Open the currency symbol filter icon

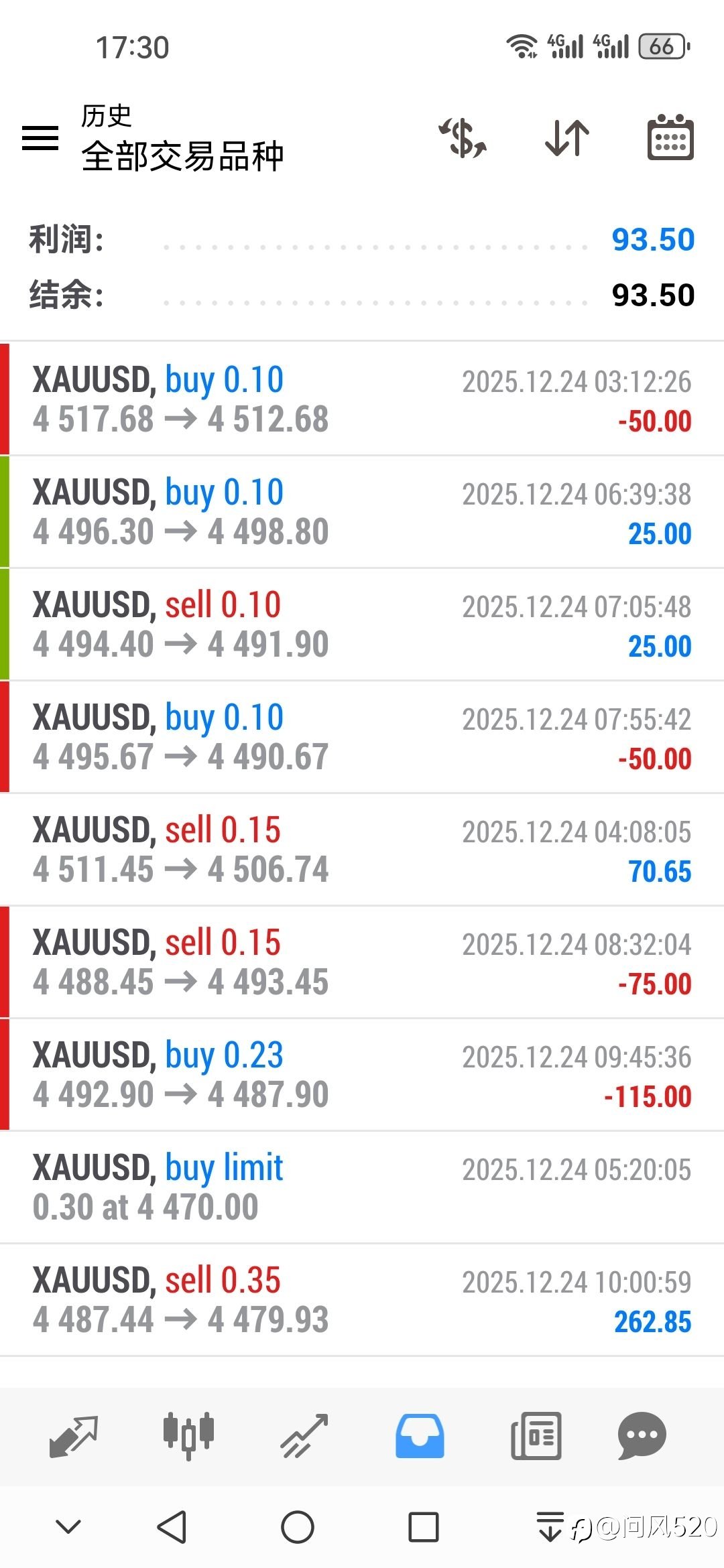[463, 138]
